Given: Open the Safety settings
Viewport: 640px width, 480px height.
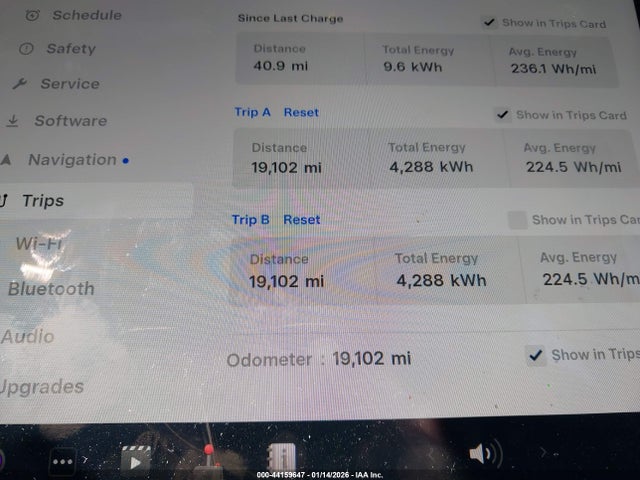Looking at the screenshot, I should tap(70, 48).
